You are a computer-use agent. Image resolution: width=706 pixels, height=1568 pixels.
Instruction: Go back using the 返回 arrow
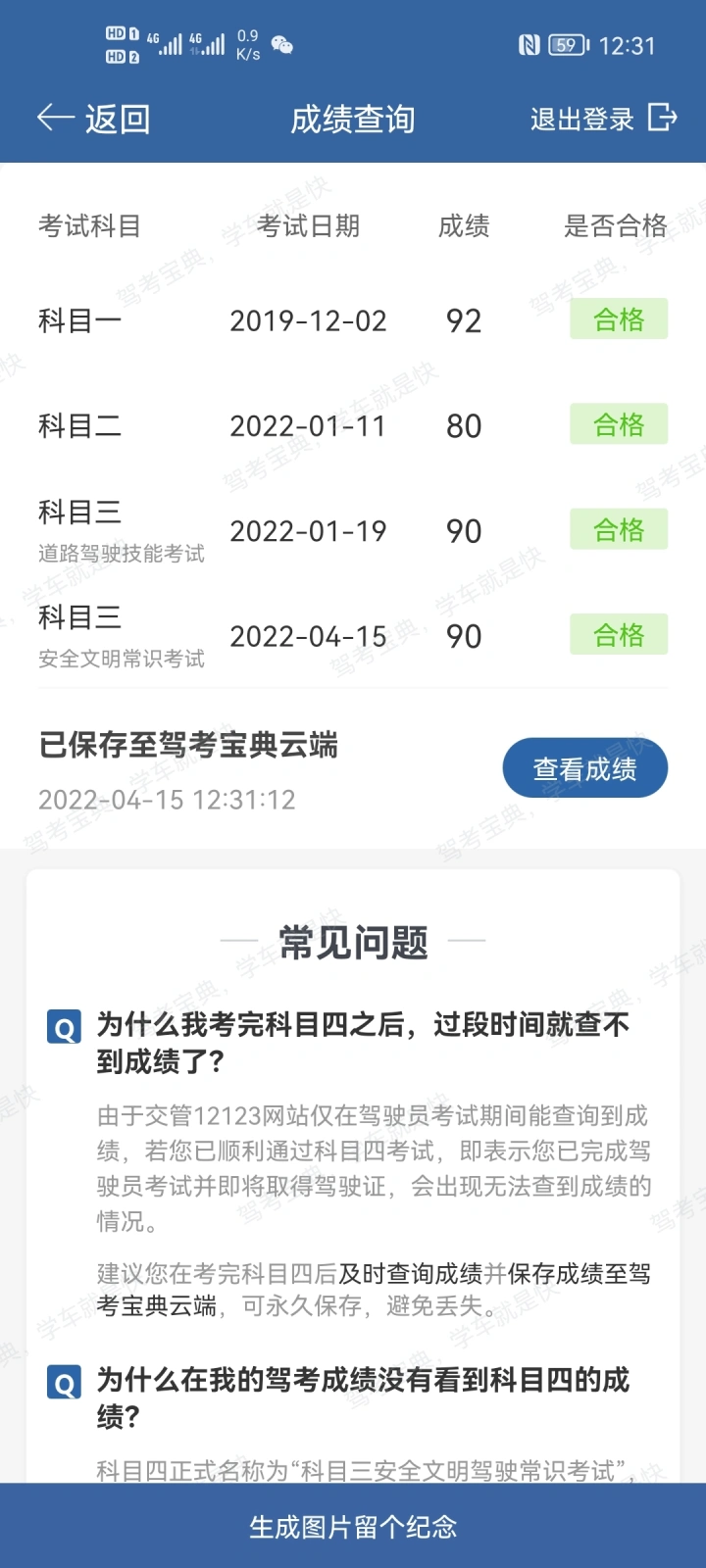[92, 119]
